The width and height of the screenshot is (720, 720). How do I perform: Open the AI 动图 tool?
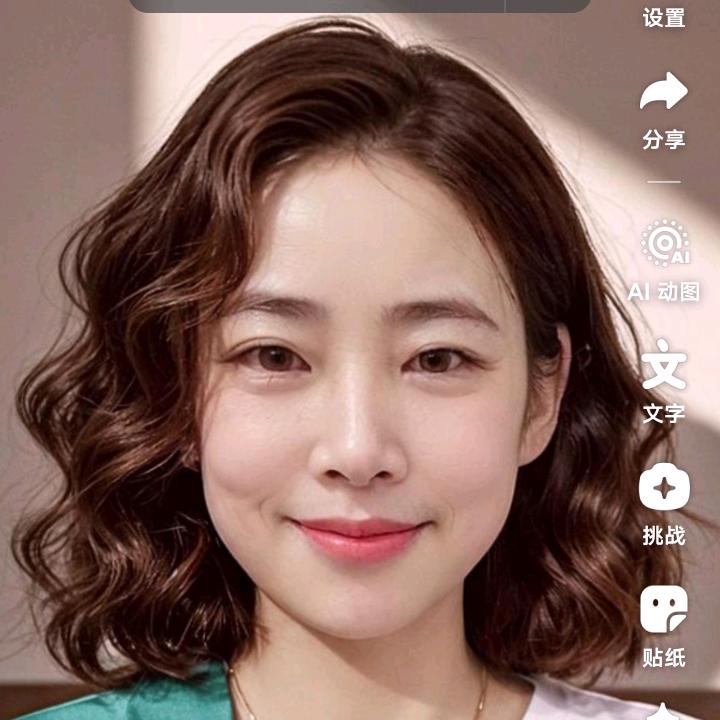[664, 244]
